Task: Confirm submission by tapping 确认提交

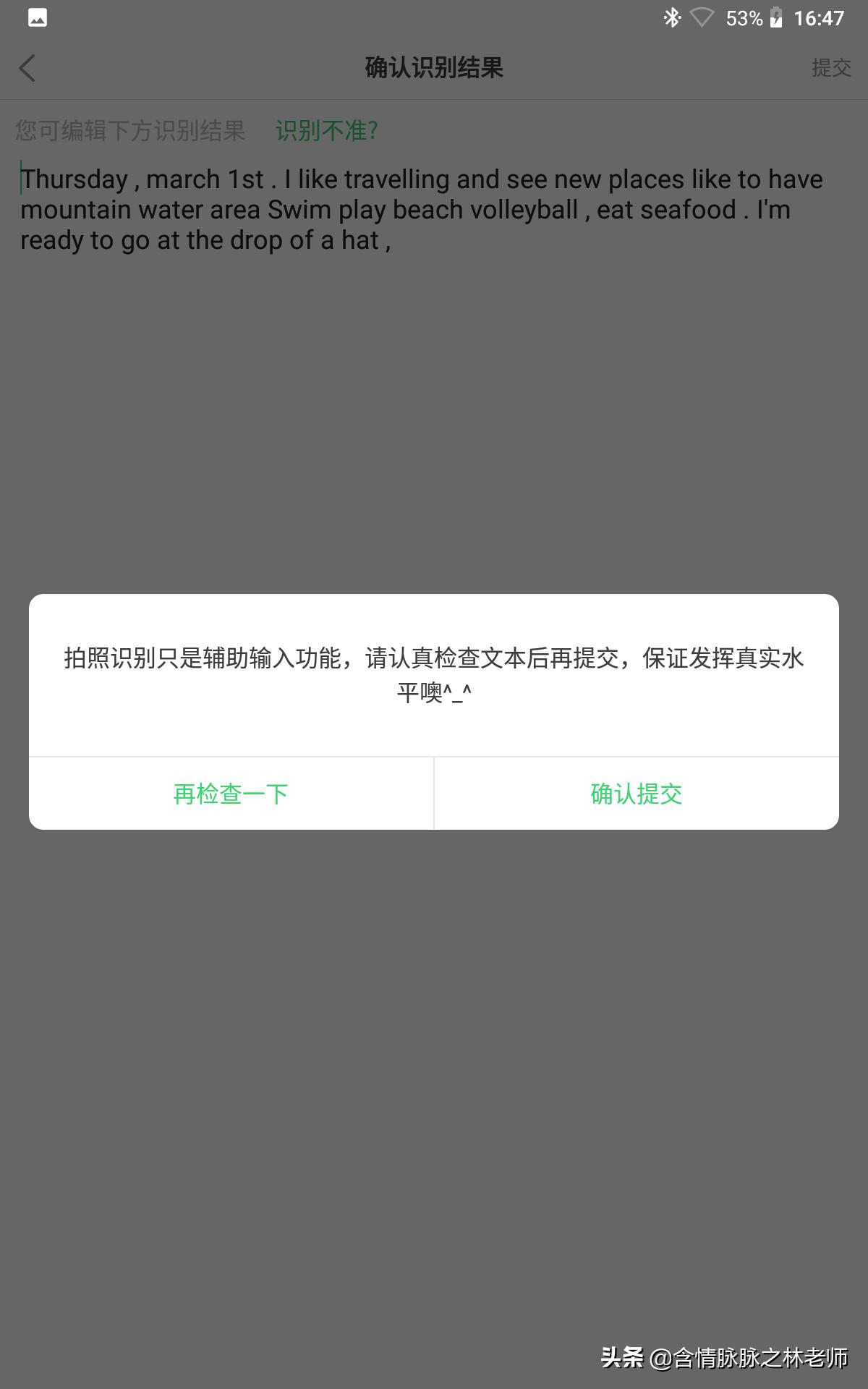Action: 636,793
